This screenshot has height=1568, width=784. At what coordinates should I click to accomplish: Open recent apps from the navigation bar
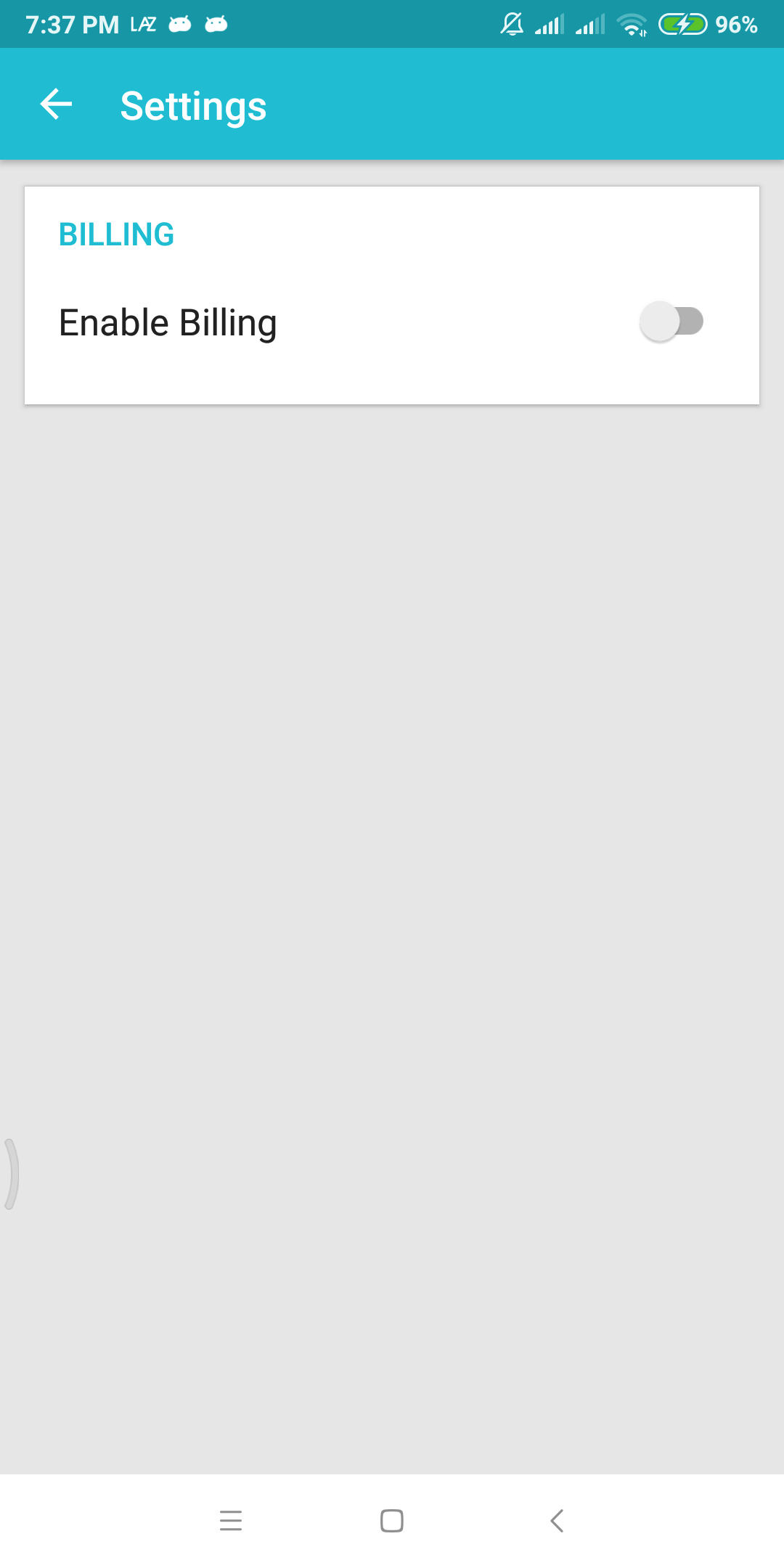point(231,1520)
